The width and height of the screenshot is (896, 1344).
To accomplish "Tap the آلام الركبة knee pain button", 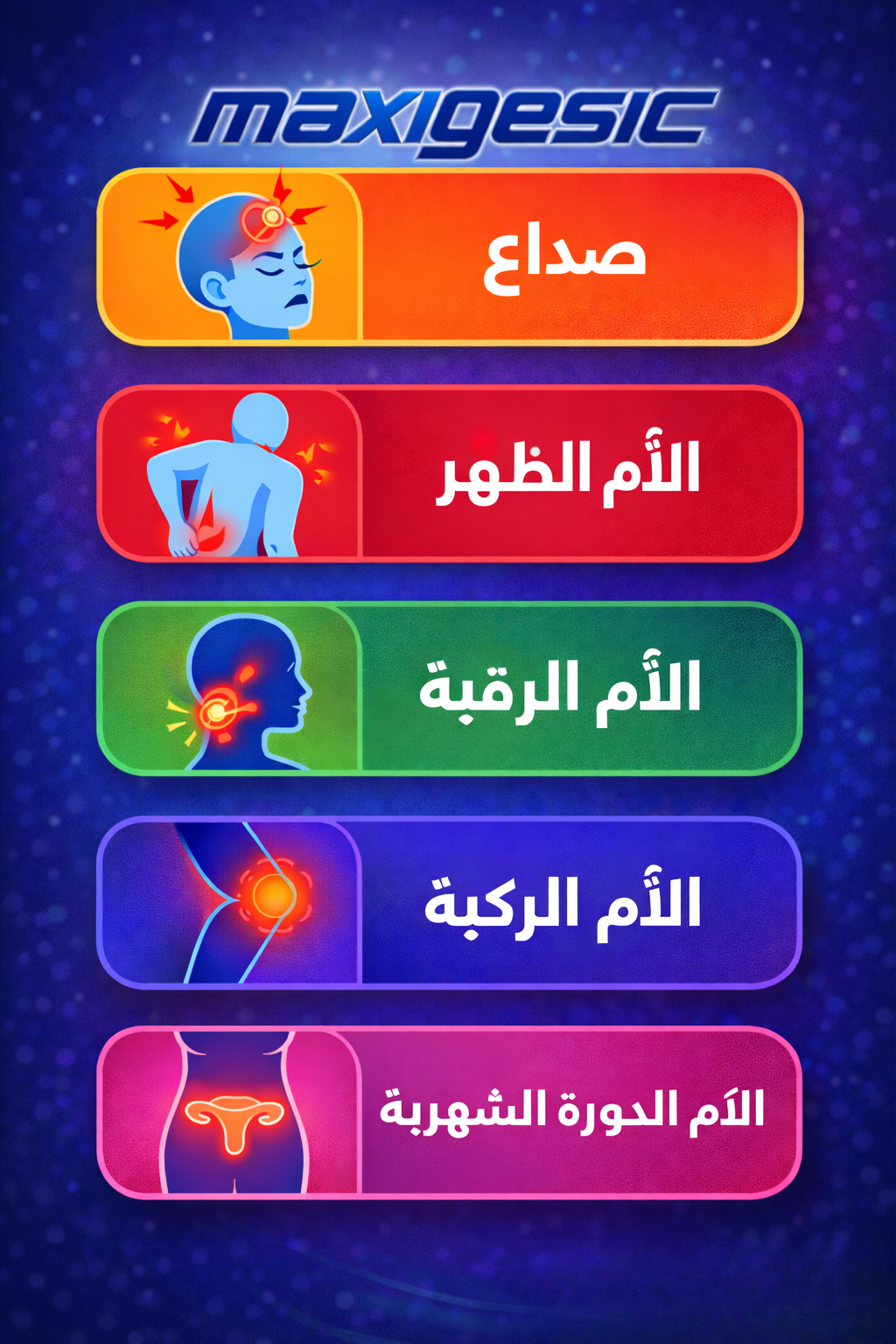I will [x=450, y=903].
